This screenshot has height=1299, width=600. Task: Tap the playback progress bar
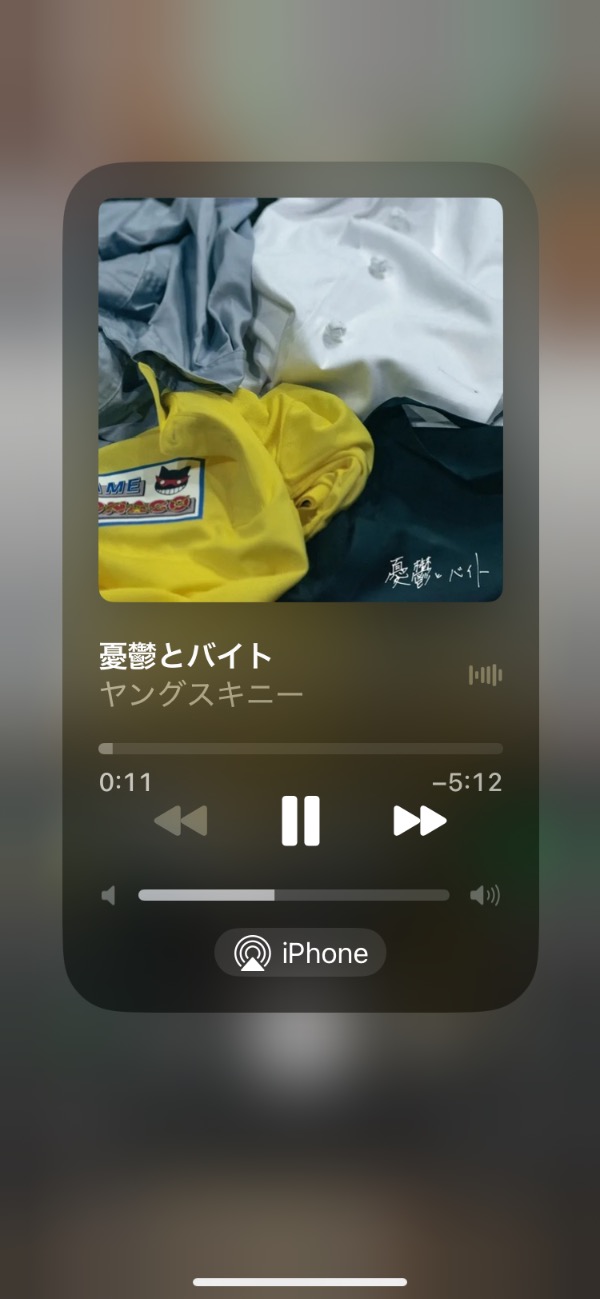click(300, 748)
